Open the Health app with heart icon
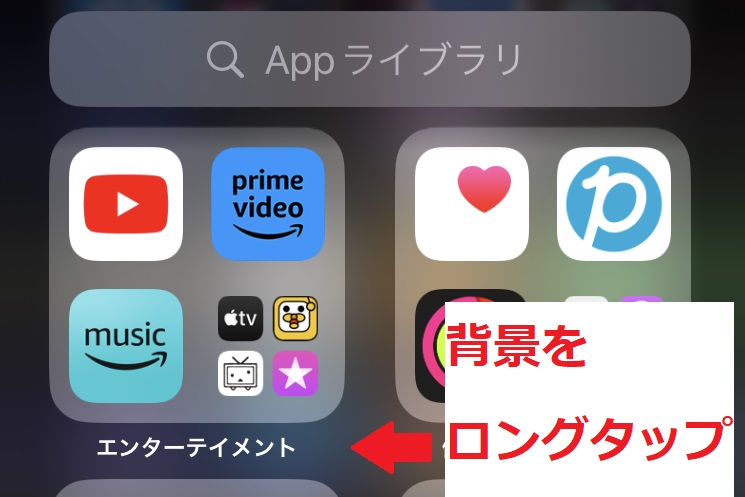The image size is (745, 497). (x=472, y=204)
